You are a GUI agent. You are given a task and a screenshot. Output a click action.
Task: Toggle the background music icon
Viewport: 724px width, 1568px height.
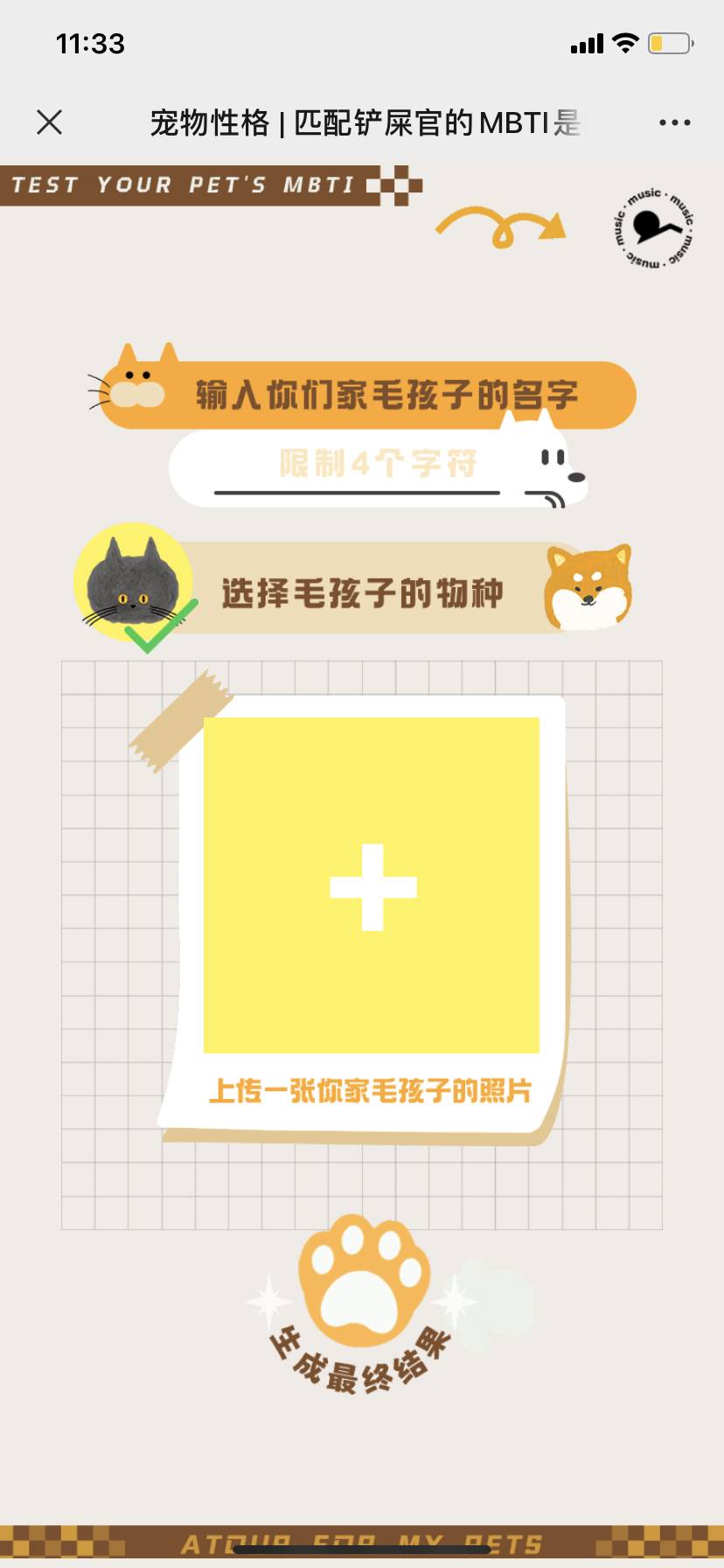click(654, 228)
